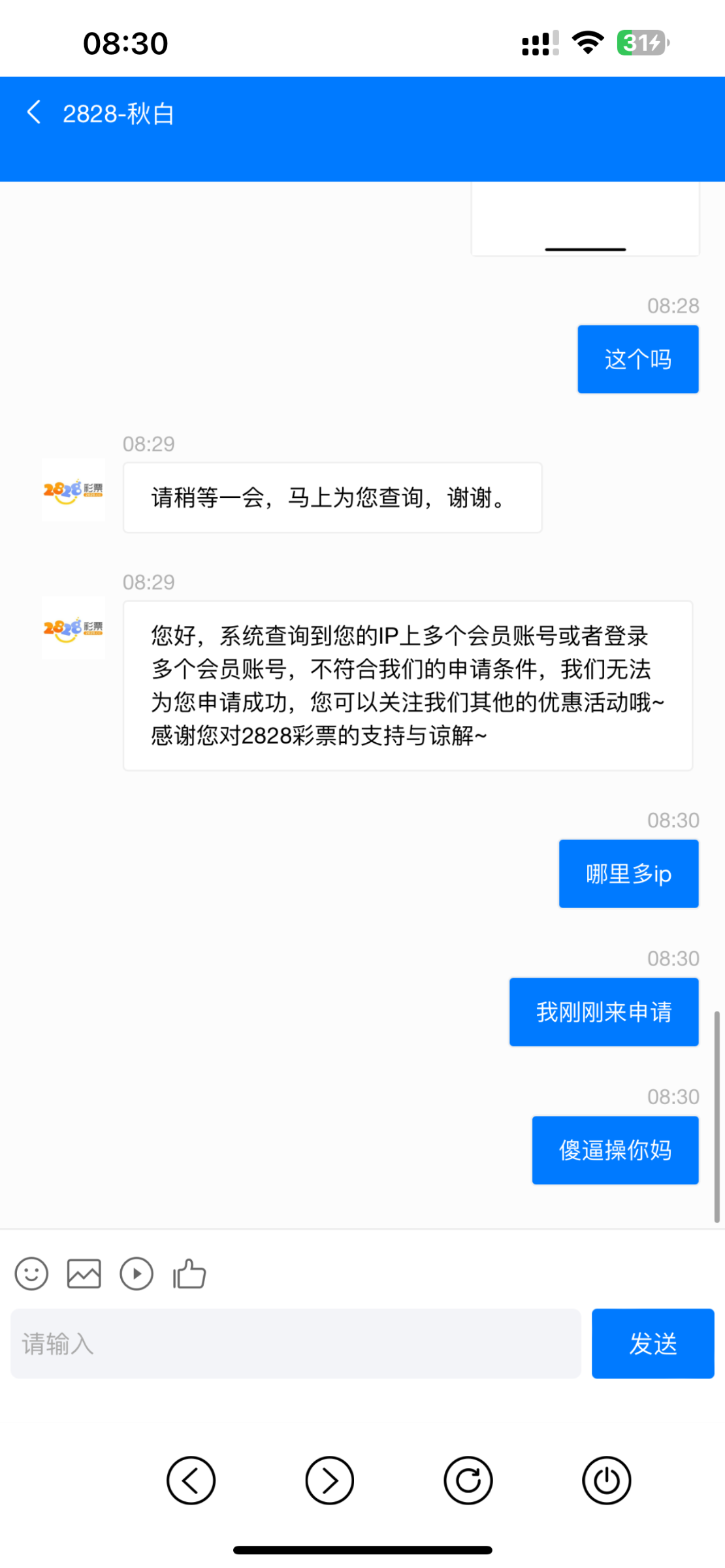This screenshot has width=725, height=1568.
Task: Navigate forward in the browser
Action: [x=329, y=1480]
